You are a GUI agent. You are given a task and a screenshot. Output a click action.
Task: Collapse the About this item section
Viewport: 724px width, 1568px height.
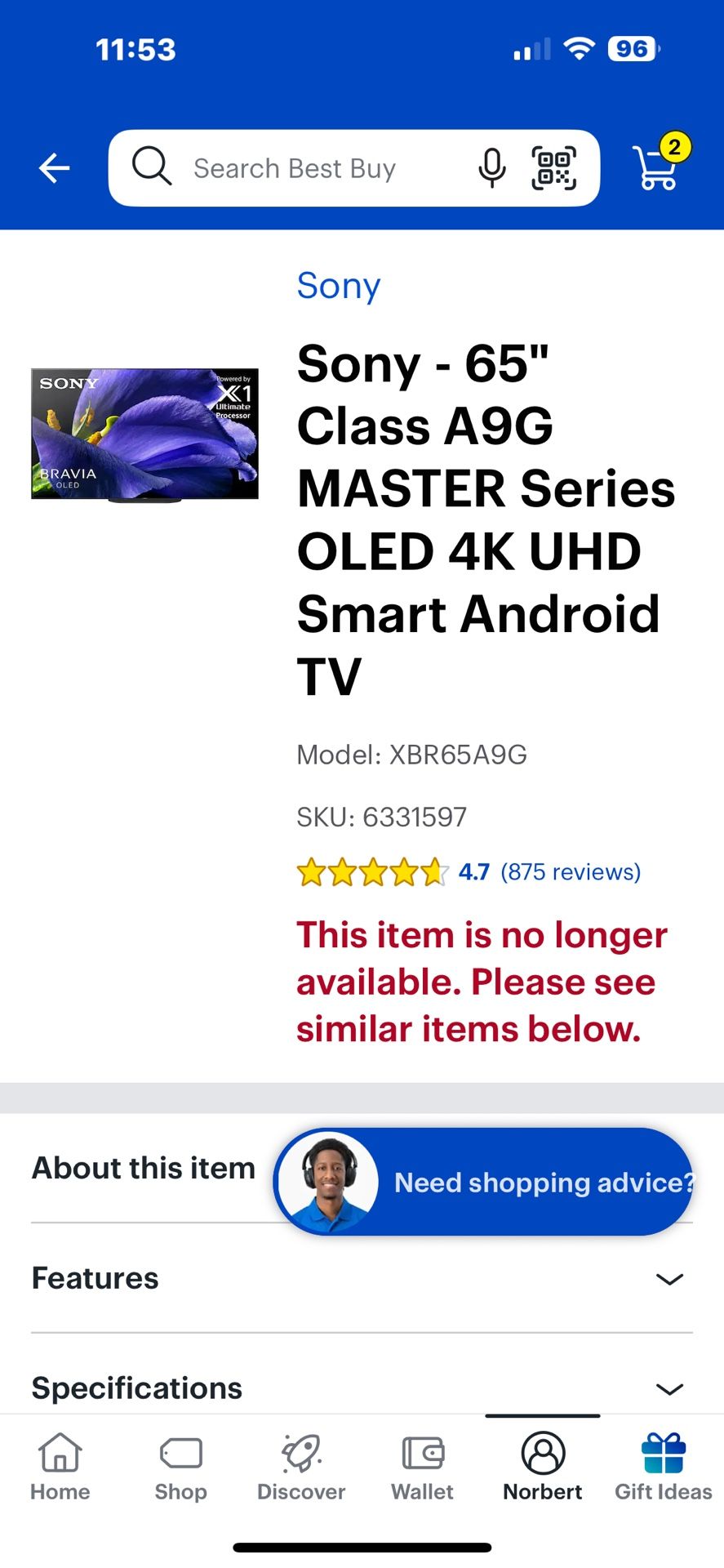pyautogui.click(x=143, y=1168)
